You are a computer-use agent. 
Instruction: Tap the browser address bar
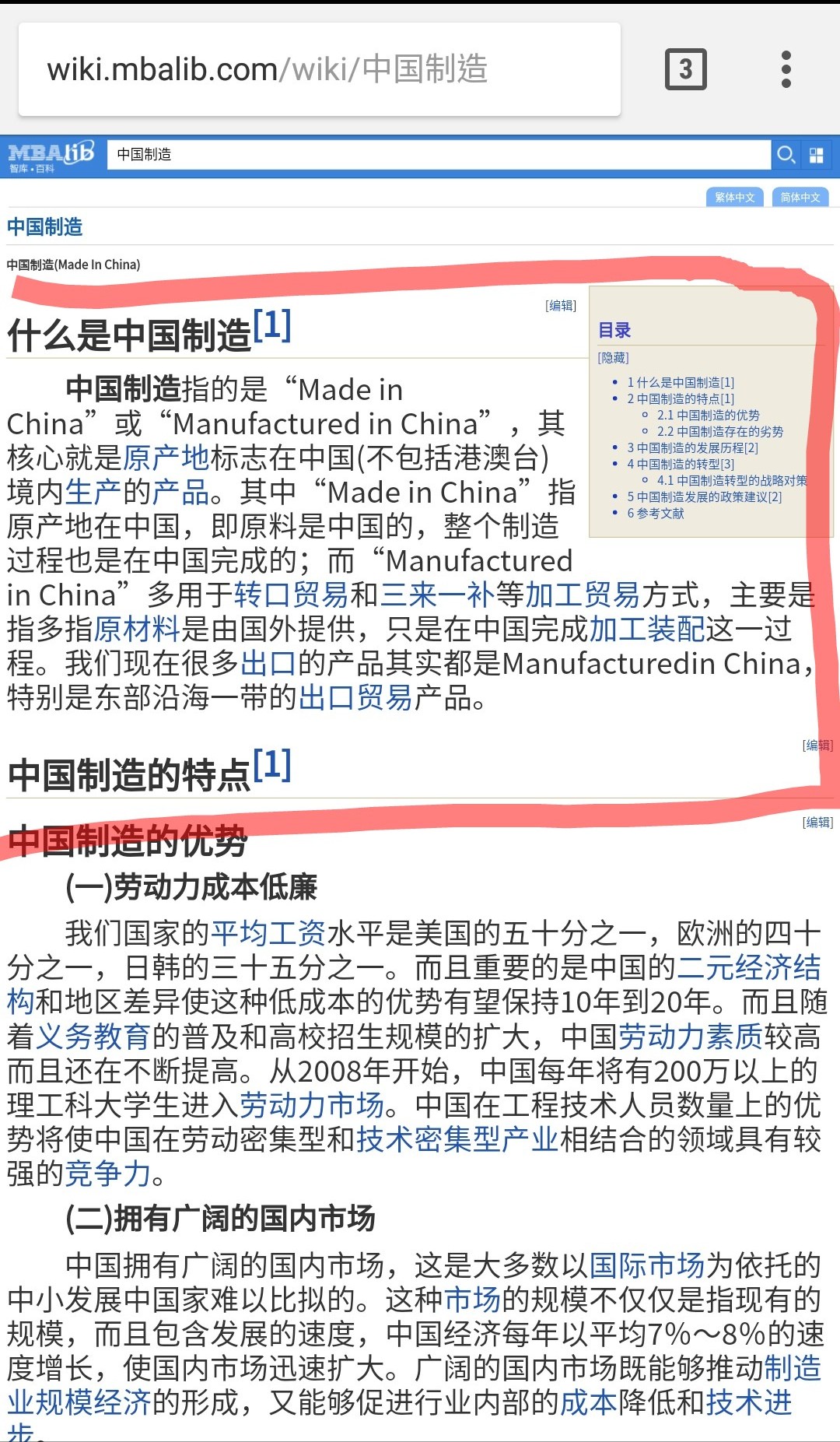[x=319, y=70]
